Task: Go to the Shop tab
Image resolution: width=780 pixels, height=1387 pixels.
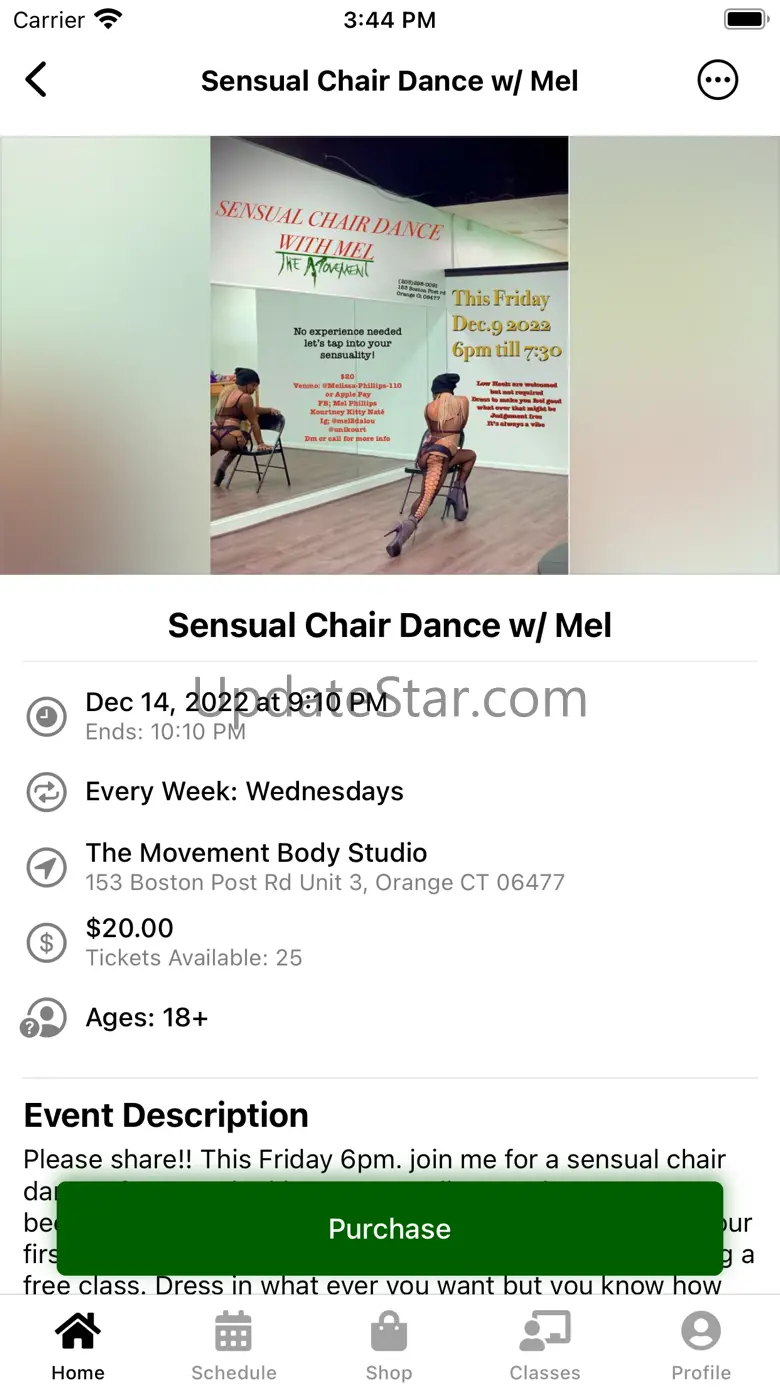Action: pyautogui.click(x=389, y=1346)
